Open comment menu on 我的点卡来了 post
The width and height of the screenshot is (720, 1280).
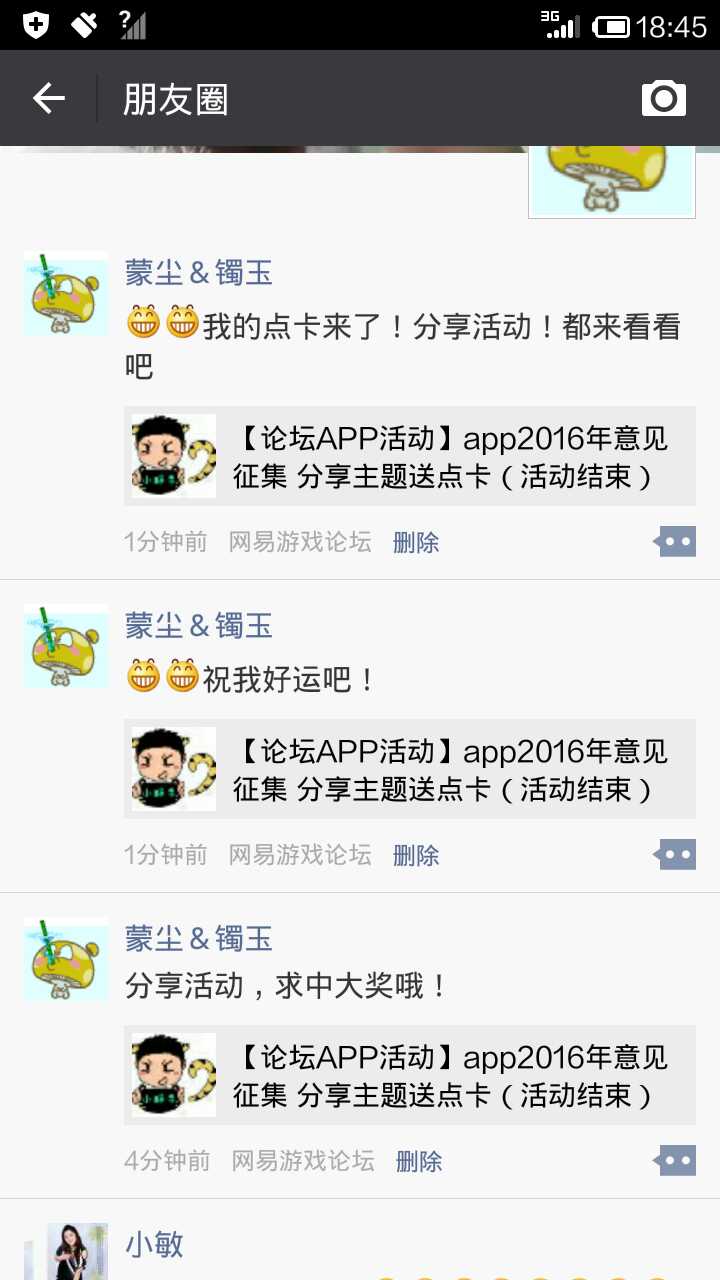tap(676, 542)
